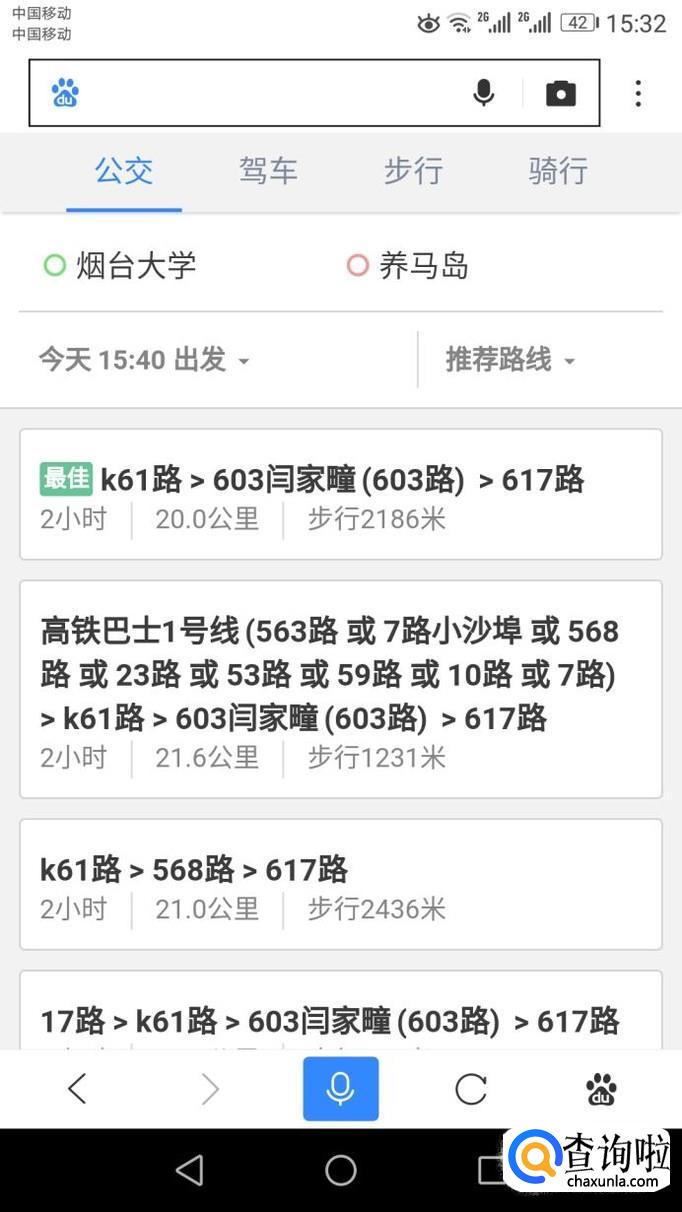The width and height of the screenshot is (682, 1212).
Task: Open the route starting with 17路
Action: tap(341, 1018)
